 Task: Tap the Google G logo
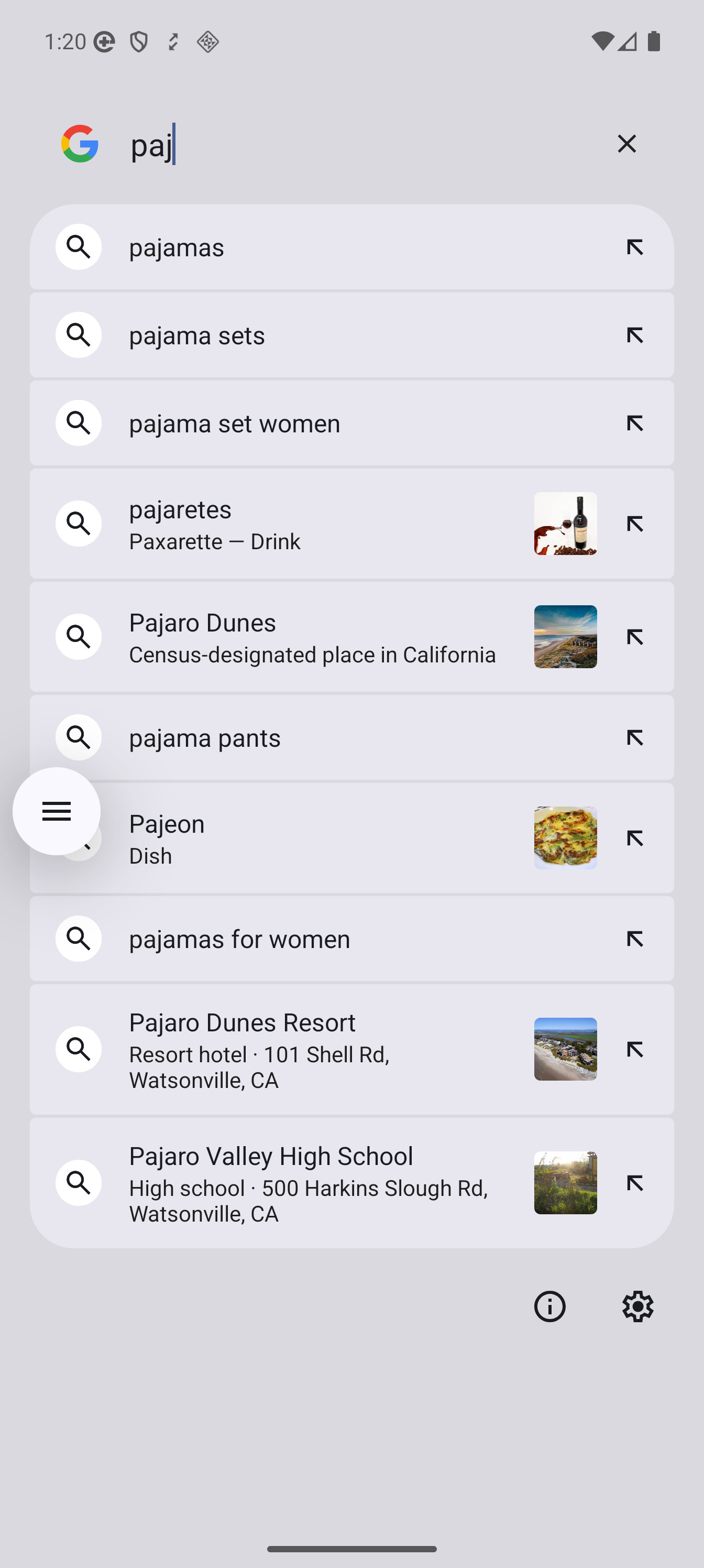click(79, 144)
